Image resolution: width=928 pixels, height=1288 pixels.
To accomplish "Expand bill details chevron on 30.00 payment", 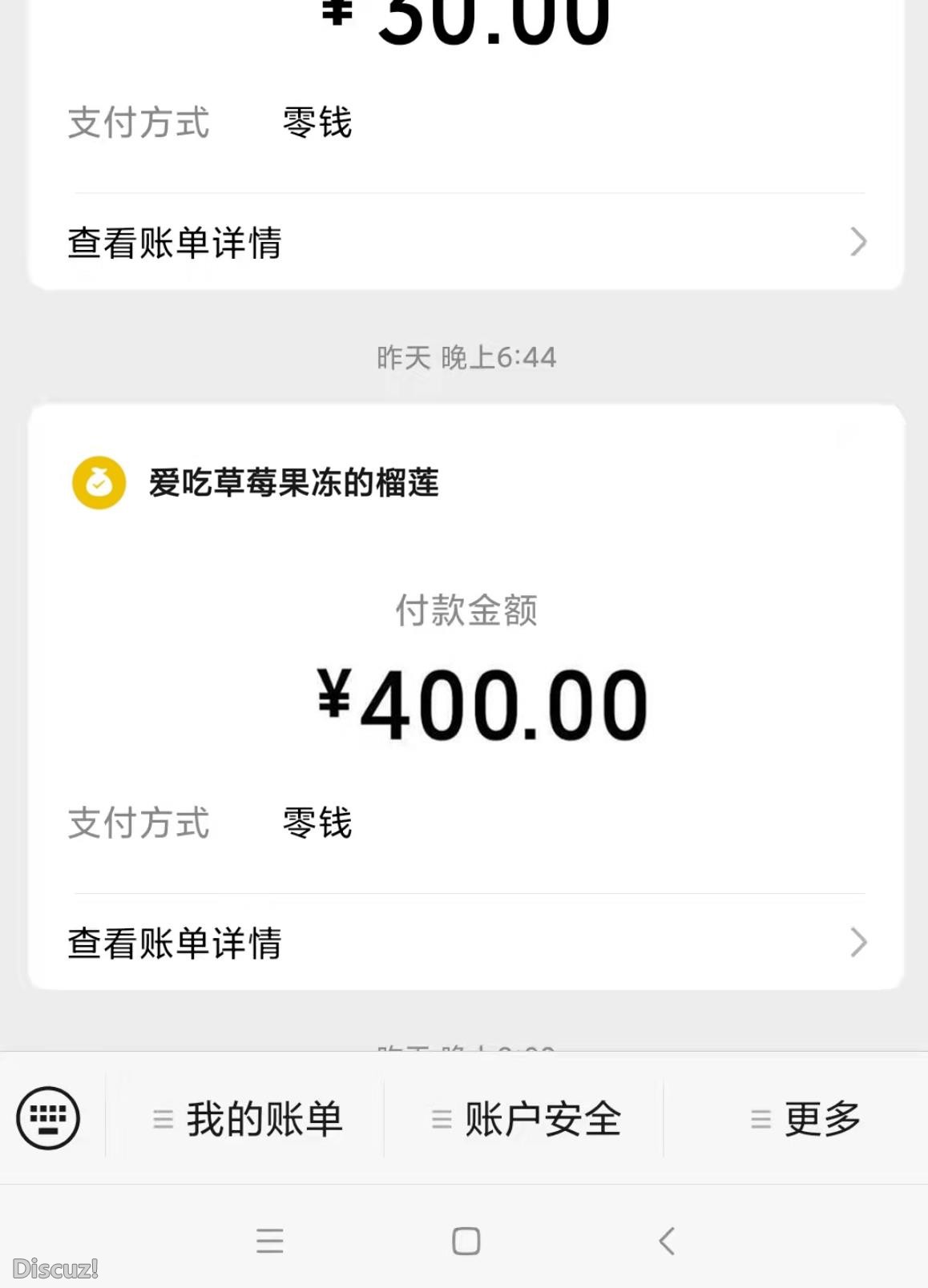I will point(857,240).
